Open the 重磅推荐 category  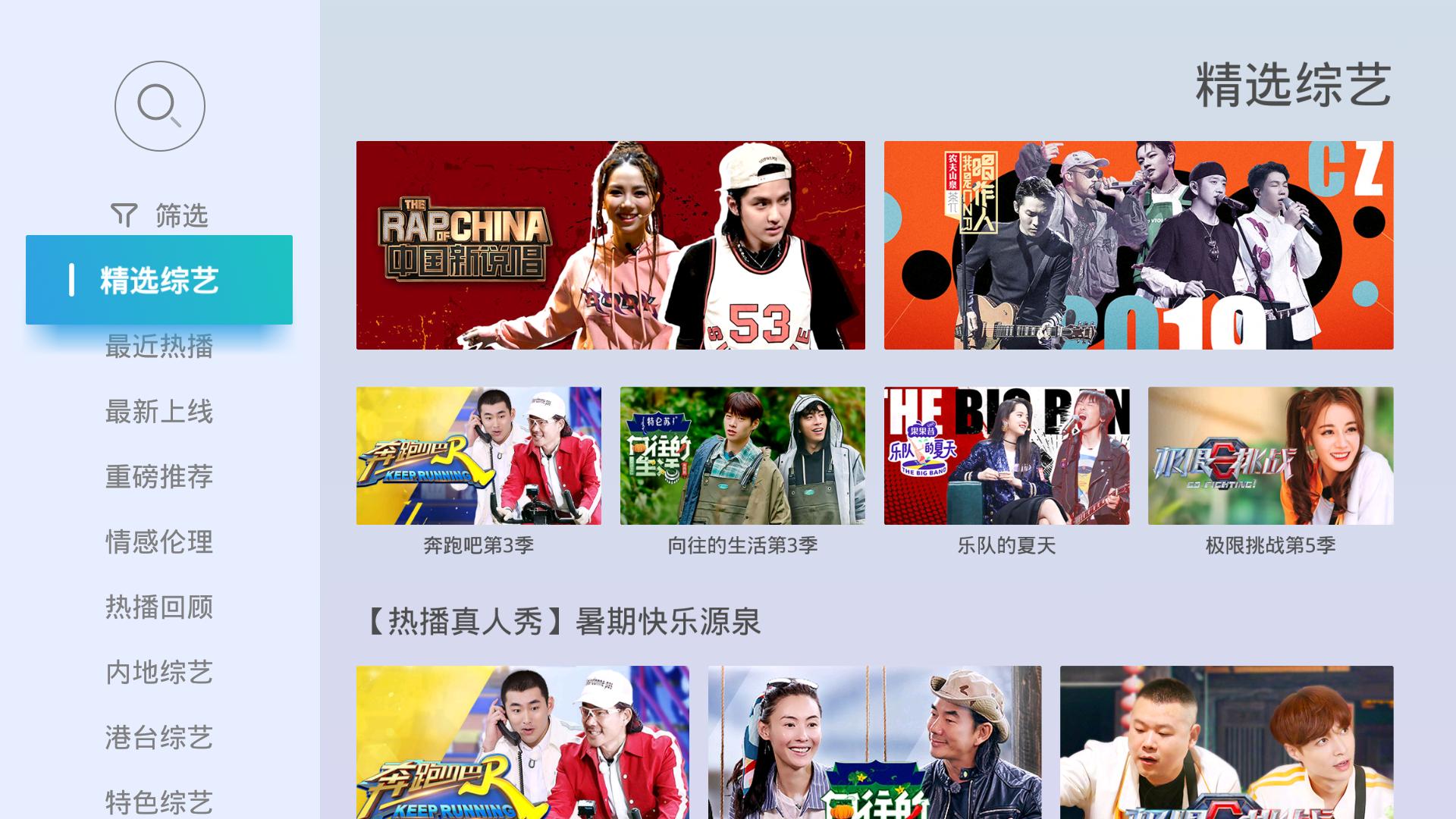[x=159, y=477]
